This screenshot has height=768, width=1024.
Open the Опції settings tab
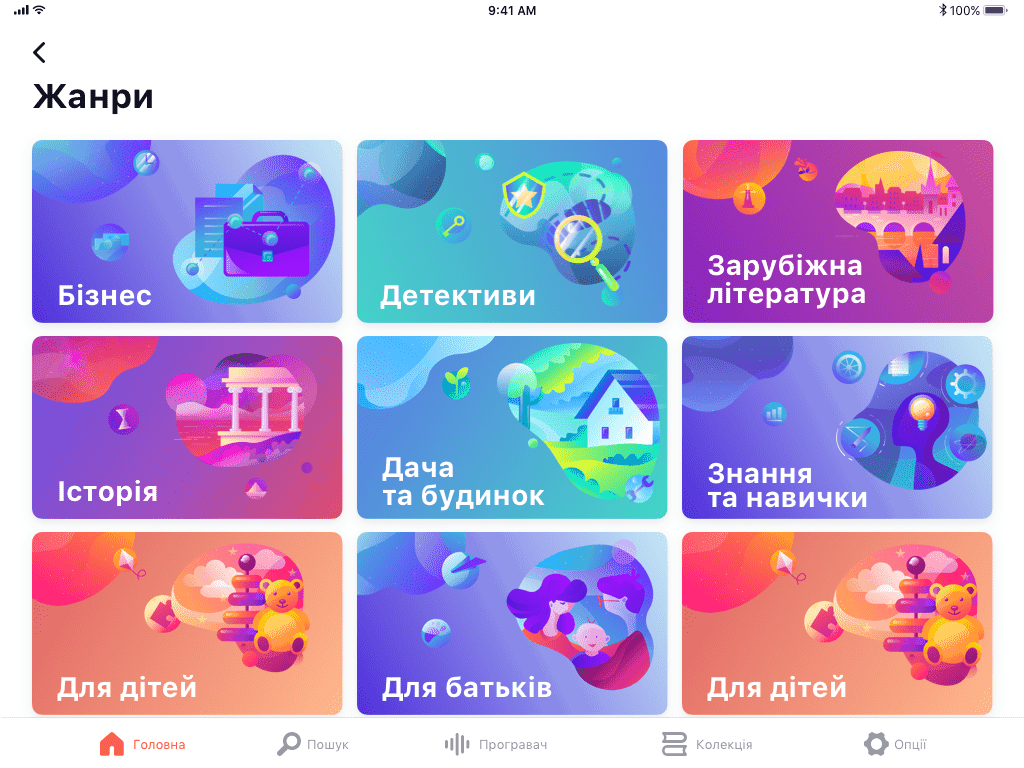coord(895,744)
